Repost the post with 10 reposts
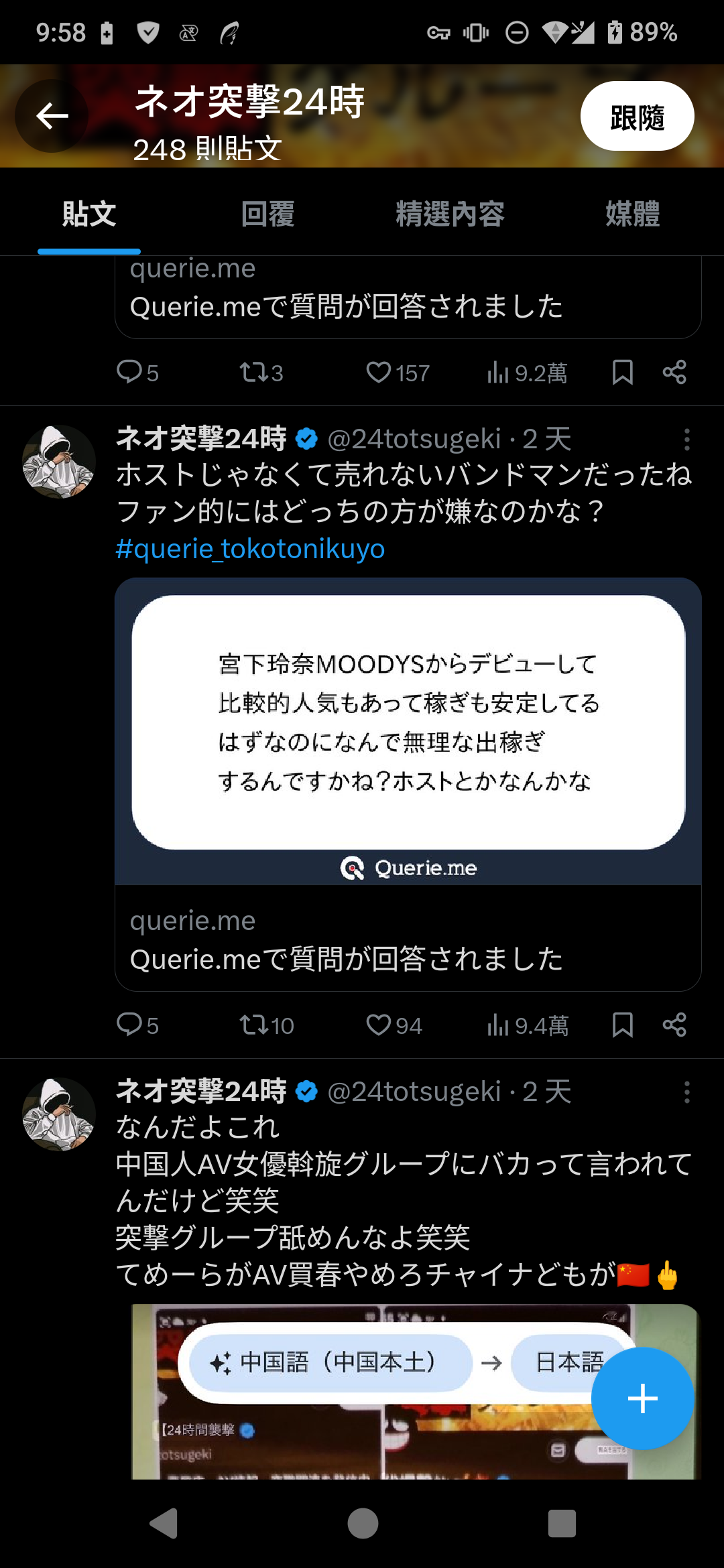This screenshot has height=1568, width=724. pyautogui.click(x=253, y=1025)
